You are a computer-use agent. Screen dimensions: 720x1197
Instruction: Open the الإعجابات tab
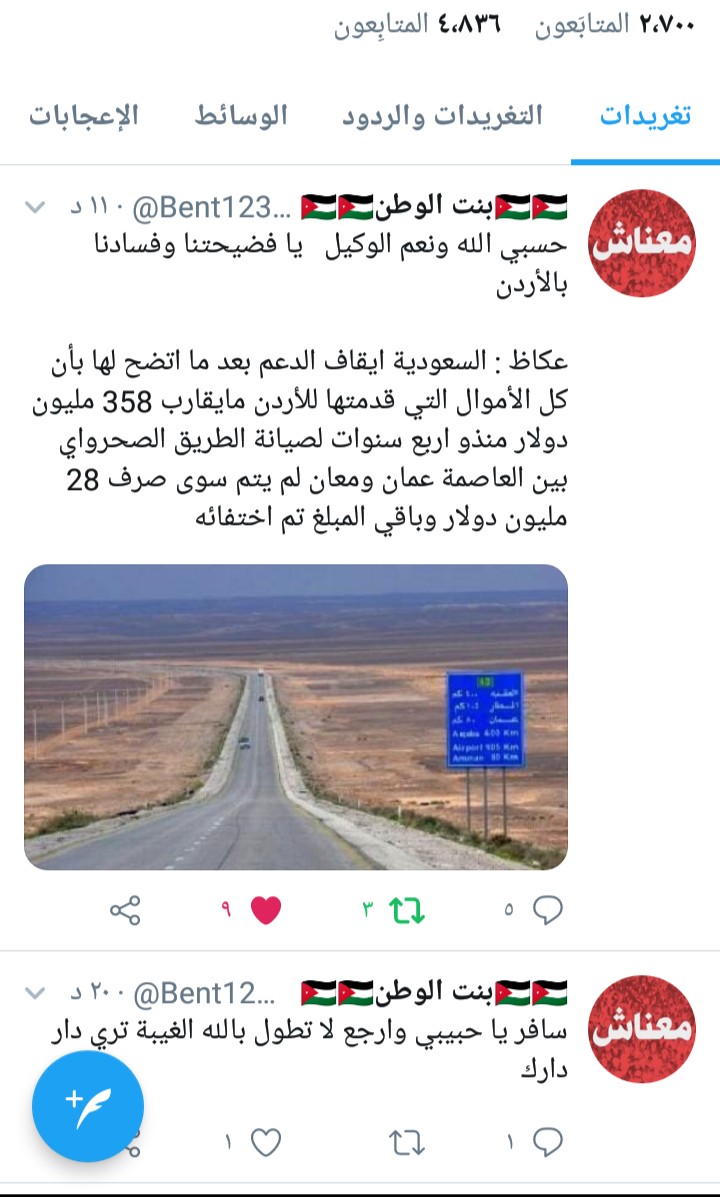[83, 116]
